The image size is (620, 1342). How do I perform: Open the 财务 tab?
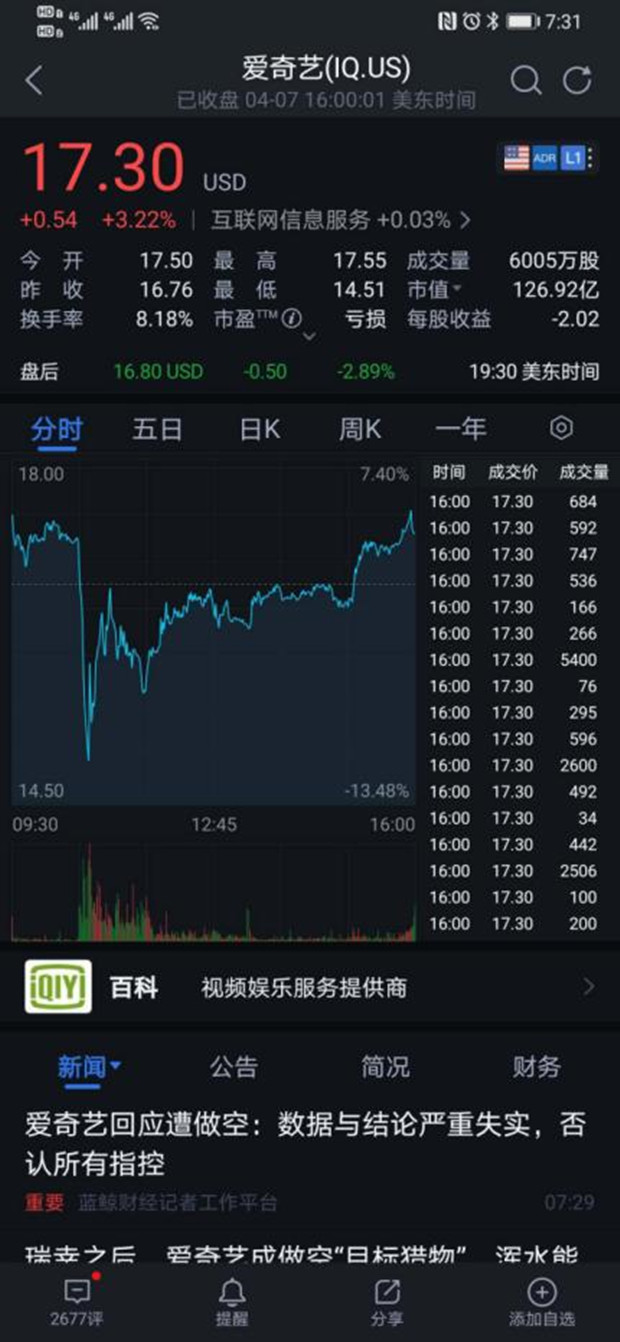pyautogui.click(x=537, y=1067)
